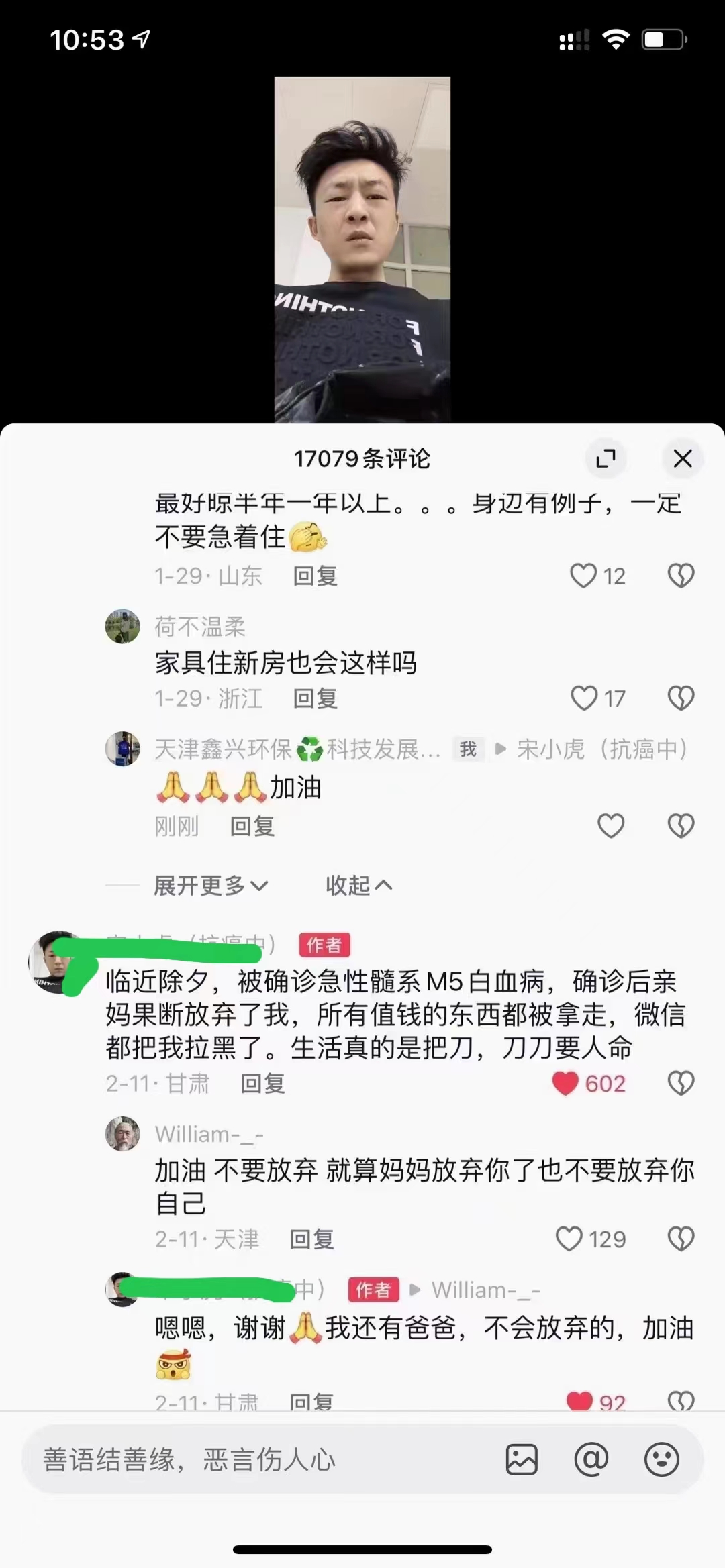725x1568 pixels.
Task: Open William-_-'s profile avatar
Action: click(123, 1134)
